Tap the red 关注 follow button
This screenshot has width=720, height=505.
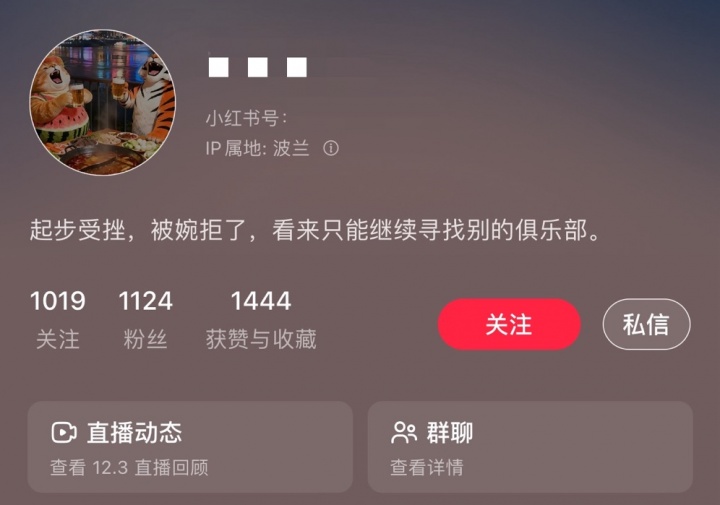pyautogui.click(x=509, y=325)
